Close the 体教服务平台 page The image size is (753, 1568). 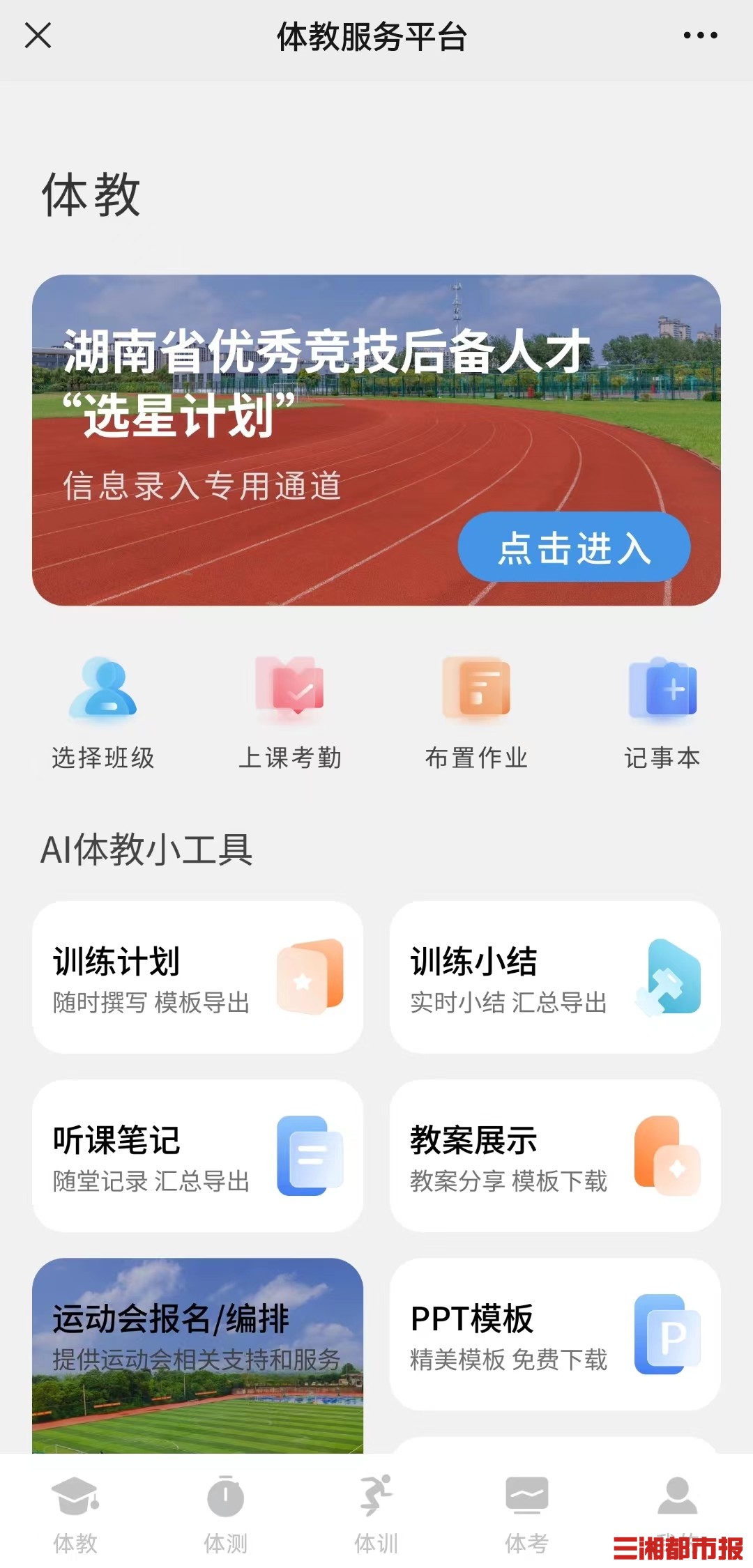click(x=38, y=36)
